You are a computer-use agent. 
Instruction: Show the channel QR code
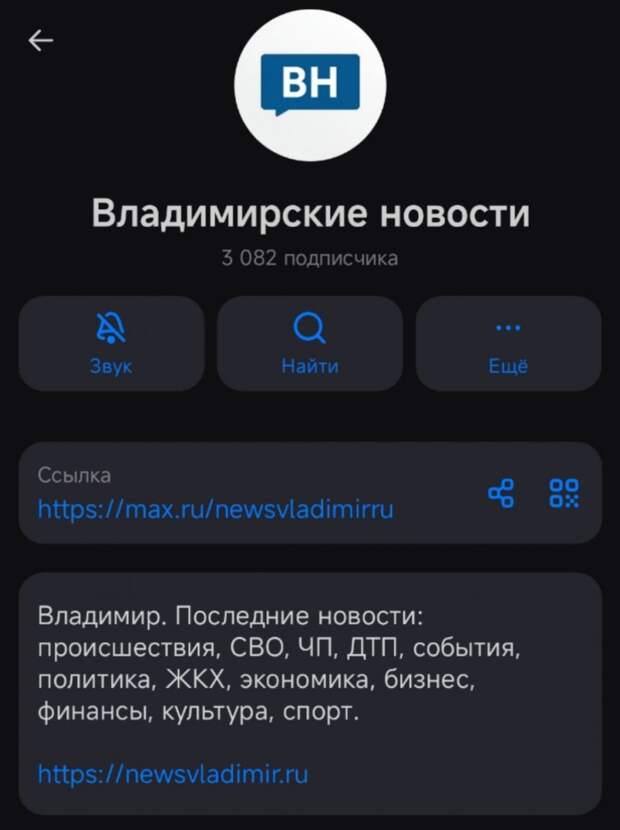pos(564,492)
